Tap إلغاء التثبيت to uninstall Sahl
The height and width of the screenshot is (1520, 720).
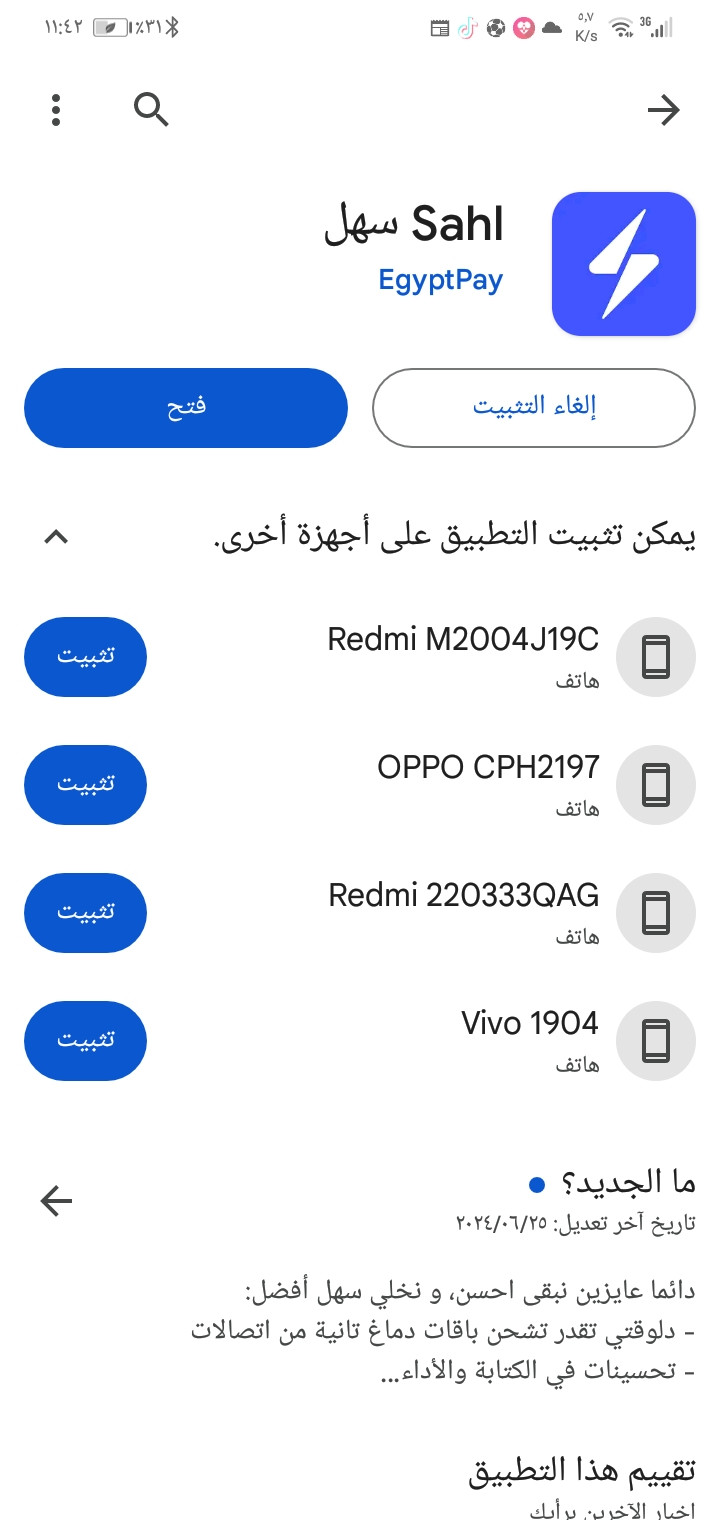pos(534,407)
